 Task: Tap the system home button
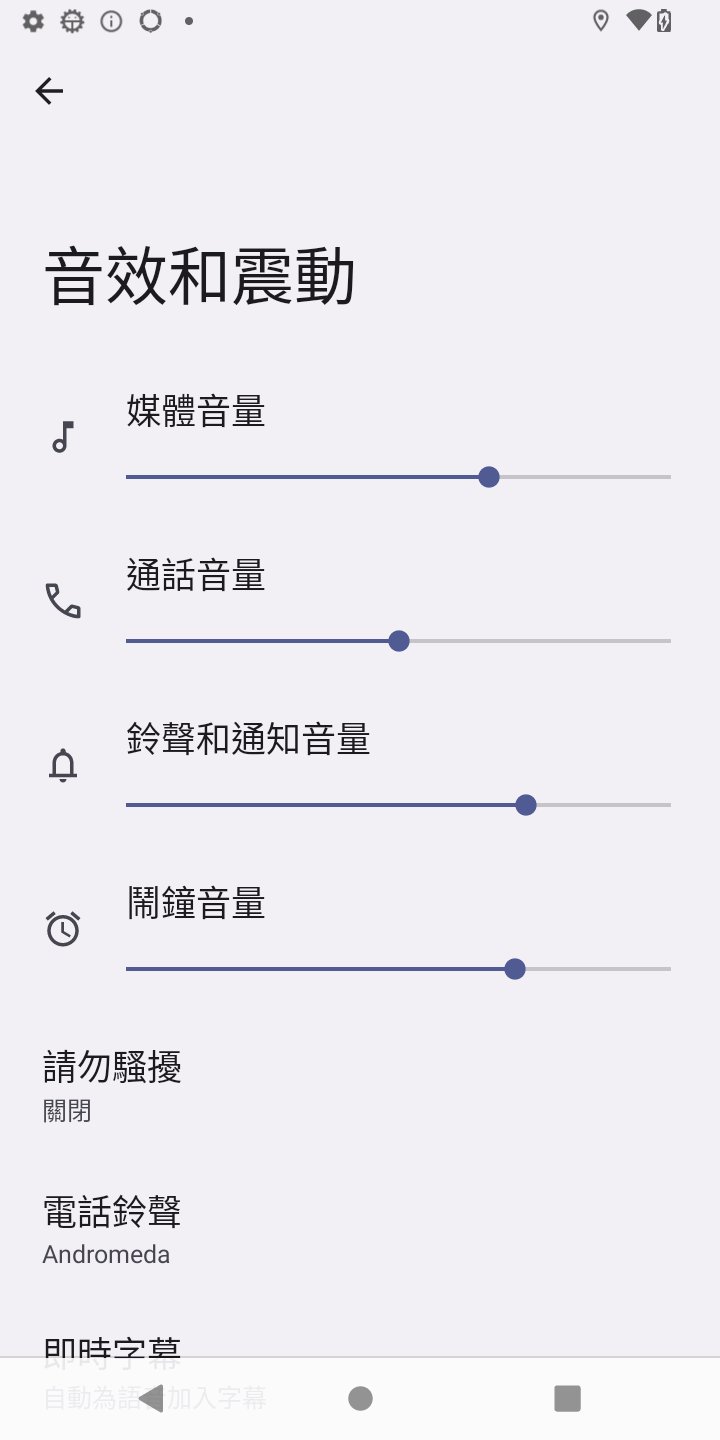pos(360,1398)
